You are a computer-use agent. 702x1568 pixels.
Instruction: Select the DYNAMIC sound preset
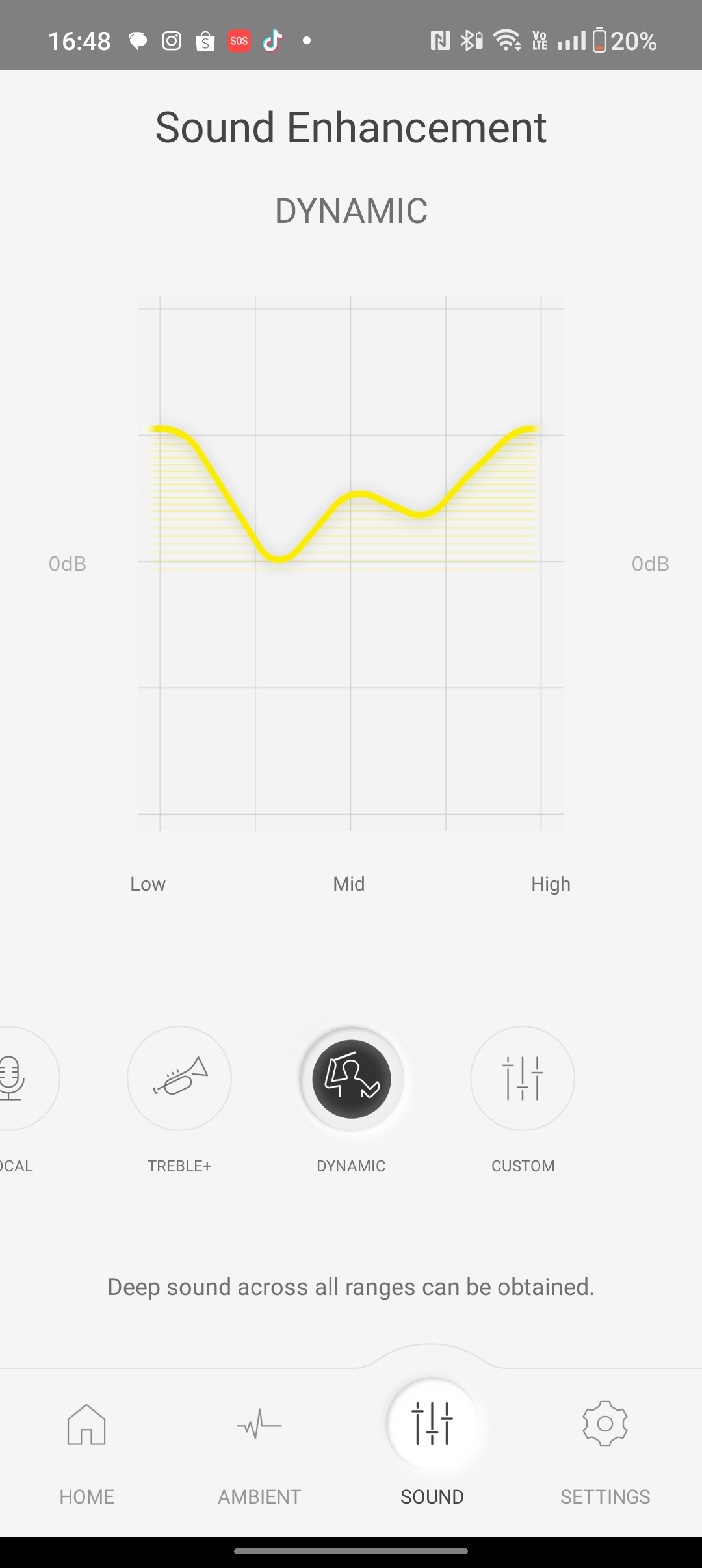(x=351, y=1078)
